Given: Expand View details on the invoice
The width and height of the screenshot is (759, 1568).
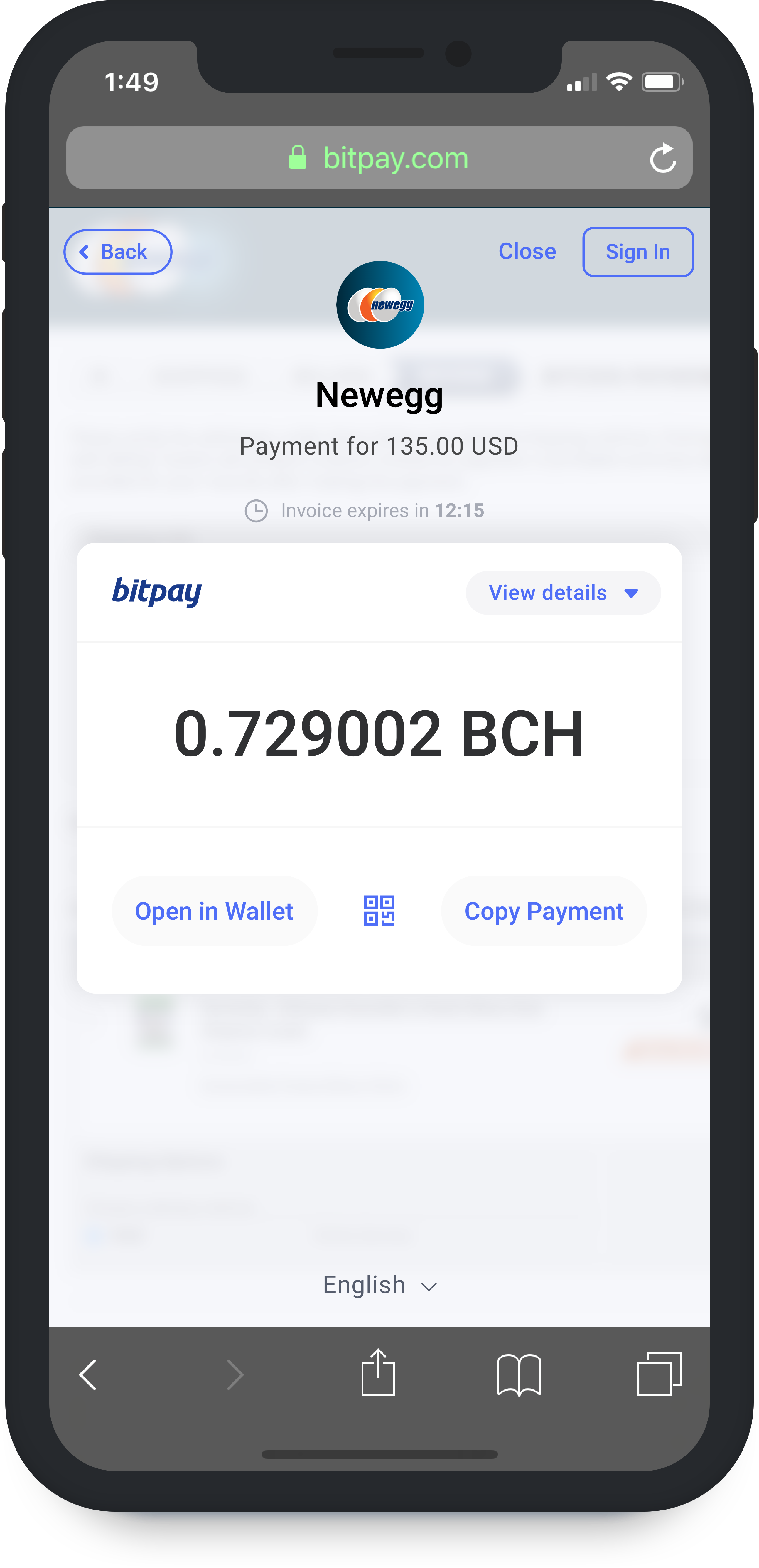Looking at the screenshot, I should click(x=563, y=593).
